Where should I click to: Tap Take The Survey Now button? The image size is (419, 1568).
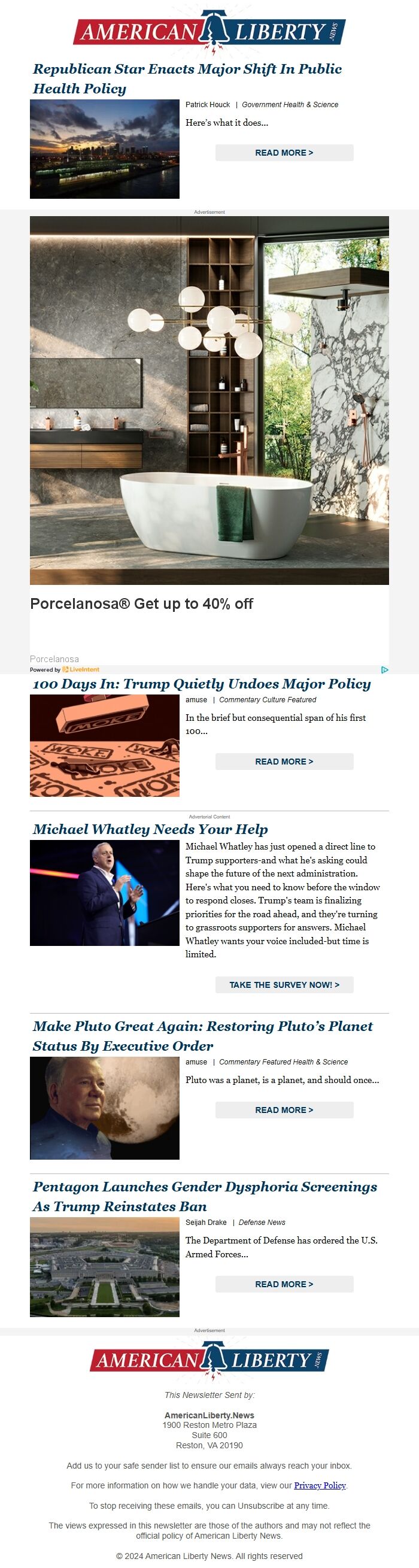tap(284, 985)
